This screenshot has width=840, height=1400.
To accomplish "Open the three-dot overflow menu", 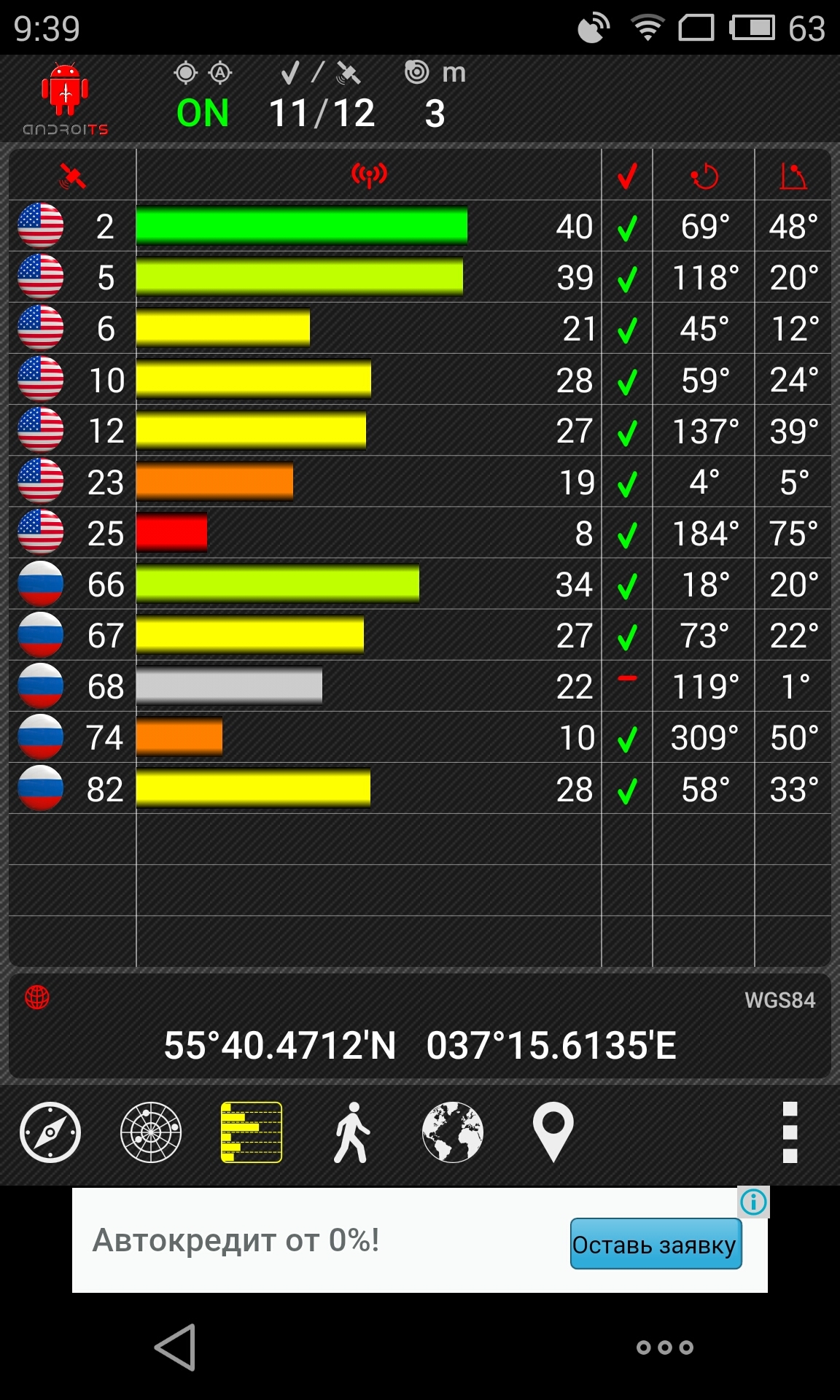I will [x=790, y=1132].
